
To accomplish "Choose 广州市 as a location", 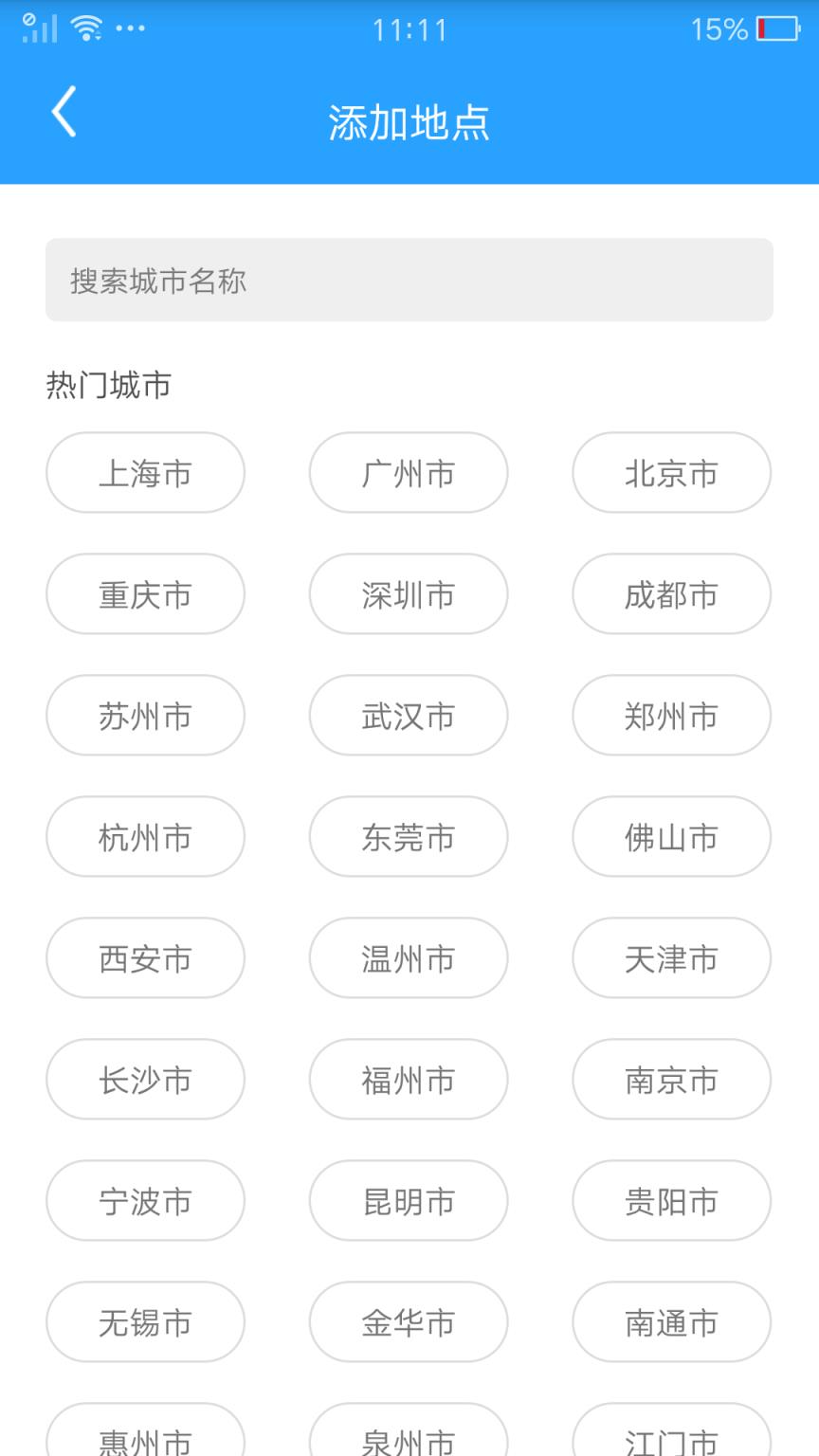I will (408, 473).
